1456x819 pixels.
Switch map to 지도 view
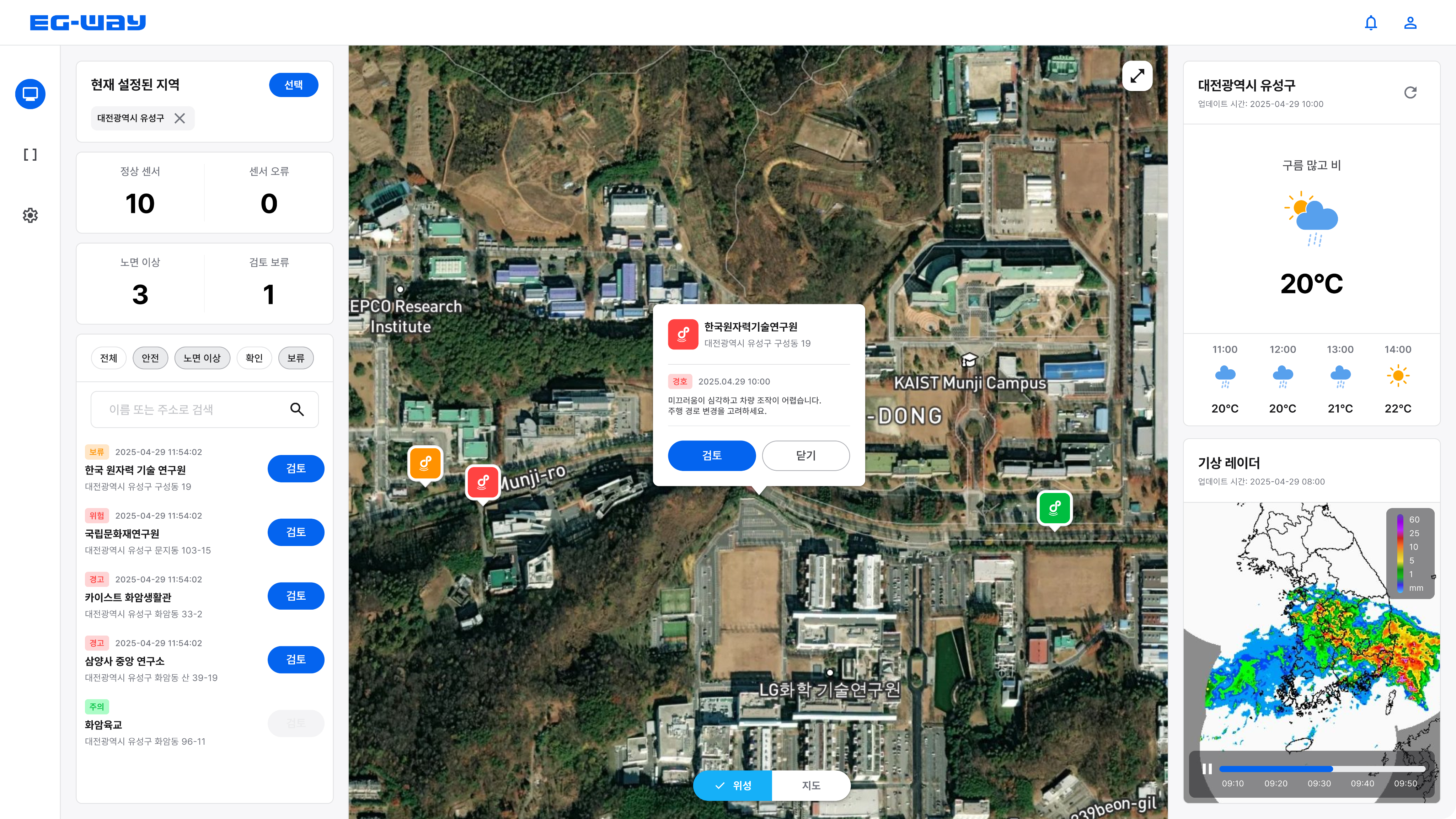click(x=810, y=786)
